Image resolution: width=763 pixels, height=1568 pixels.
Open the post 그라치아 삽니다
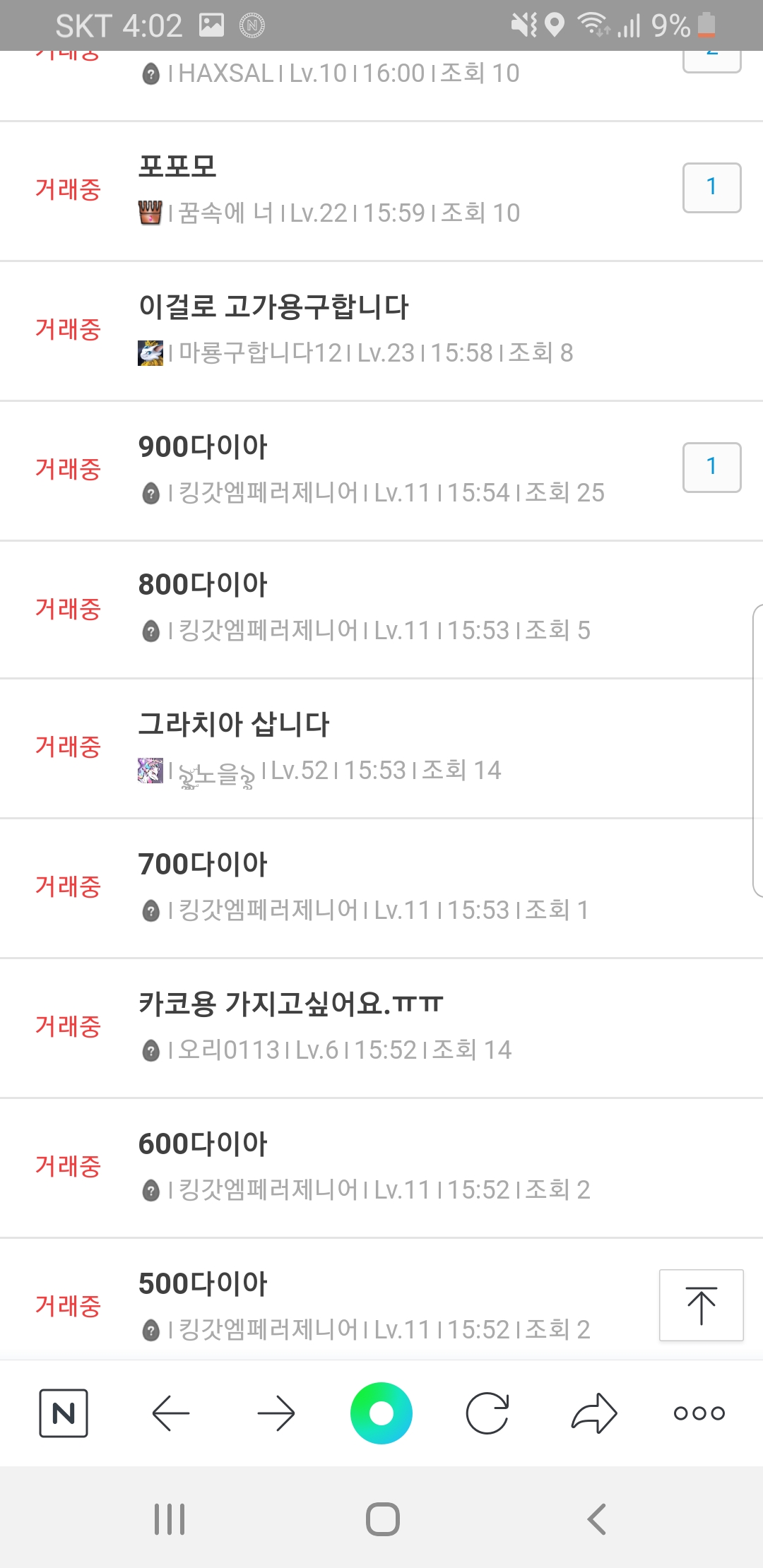[234, 724]
